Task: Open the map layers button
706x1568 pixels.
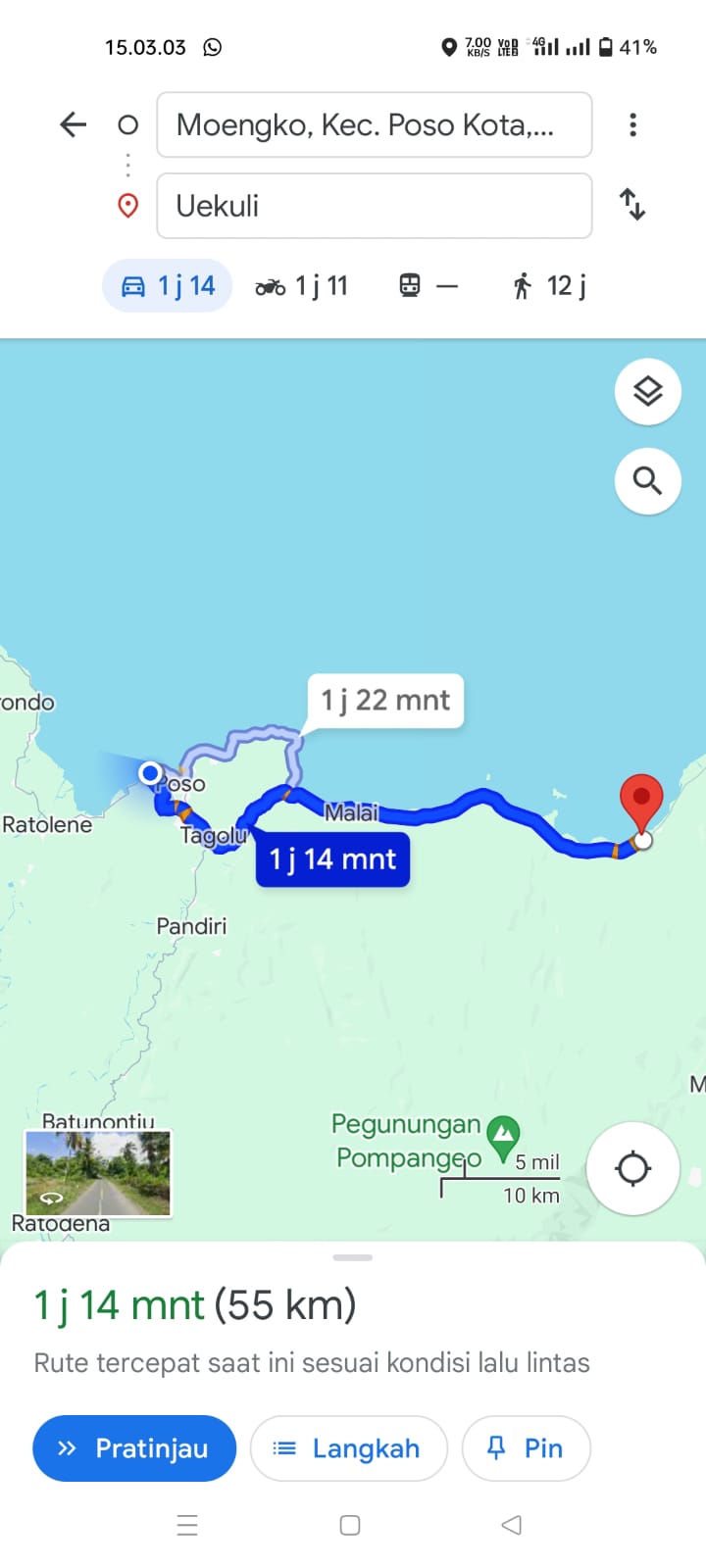Action: [x=648, y=392]
